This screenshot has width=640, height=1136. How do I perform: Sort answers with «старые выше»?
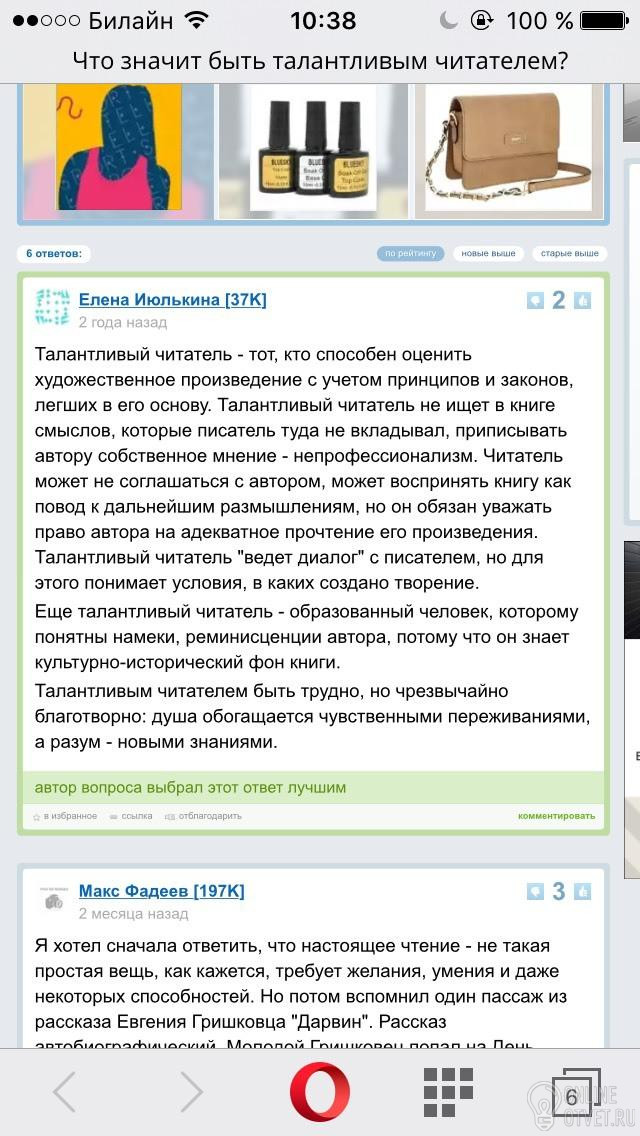[570, 254]
